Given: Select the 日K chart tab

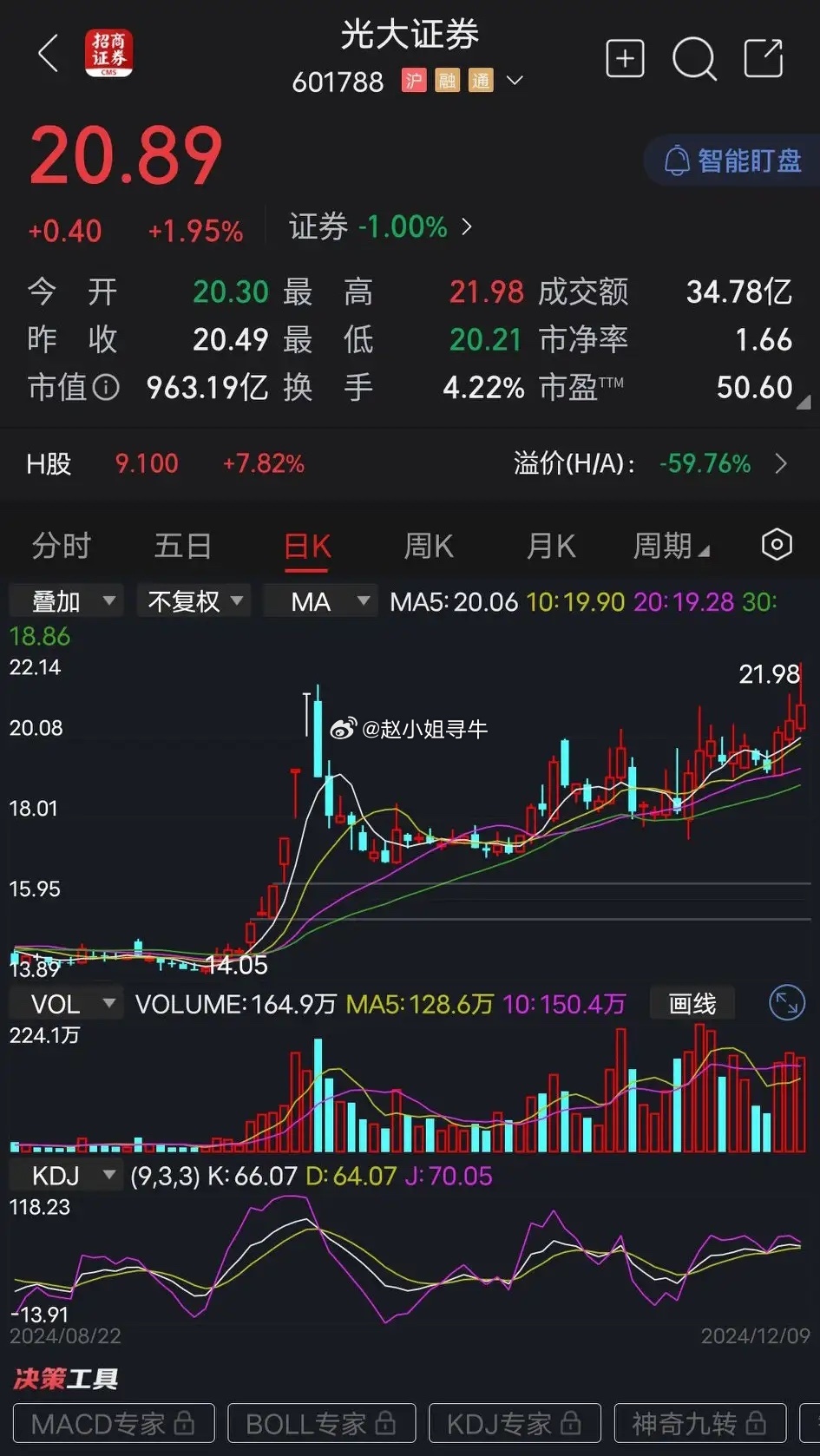Looking at the screenshot, I should click(306, 546).
